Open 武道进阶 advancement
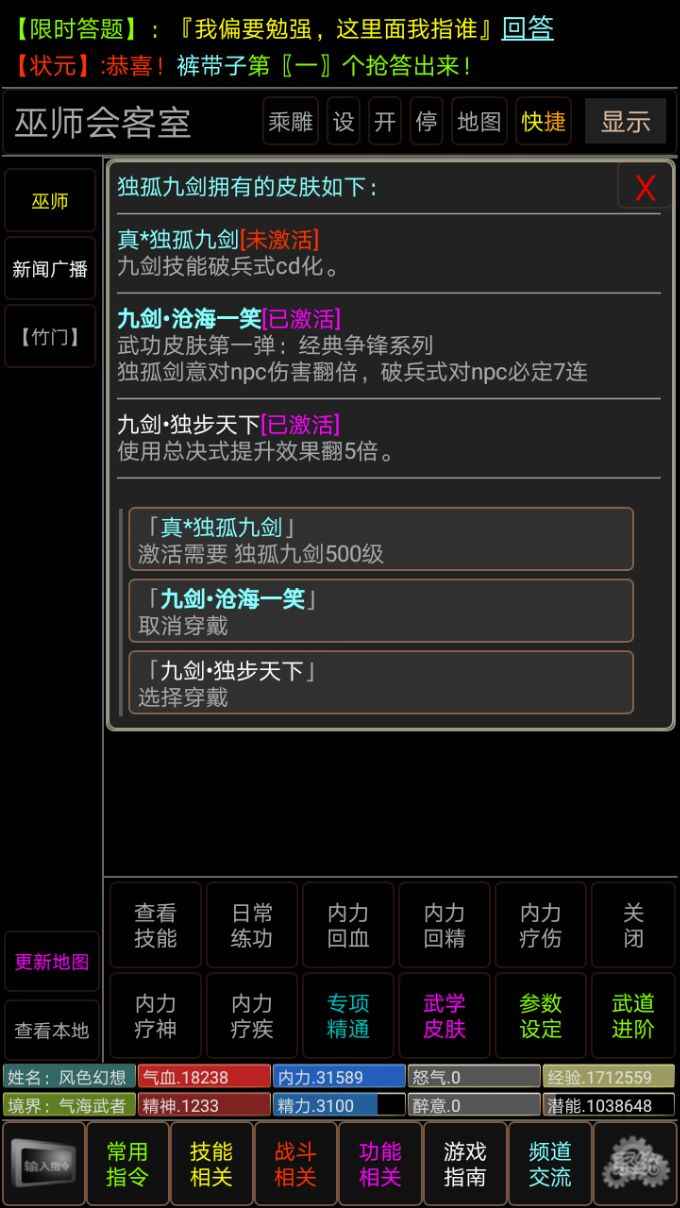Image resolution: width=680 pixels, height=1208 pixels. click(633, 1015)
